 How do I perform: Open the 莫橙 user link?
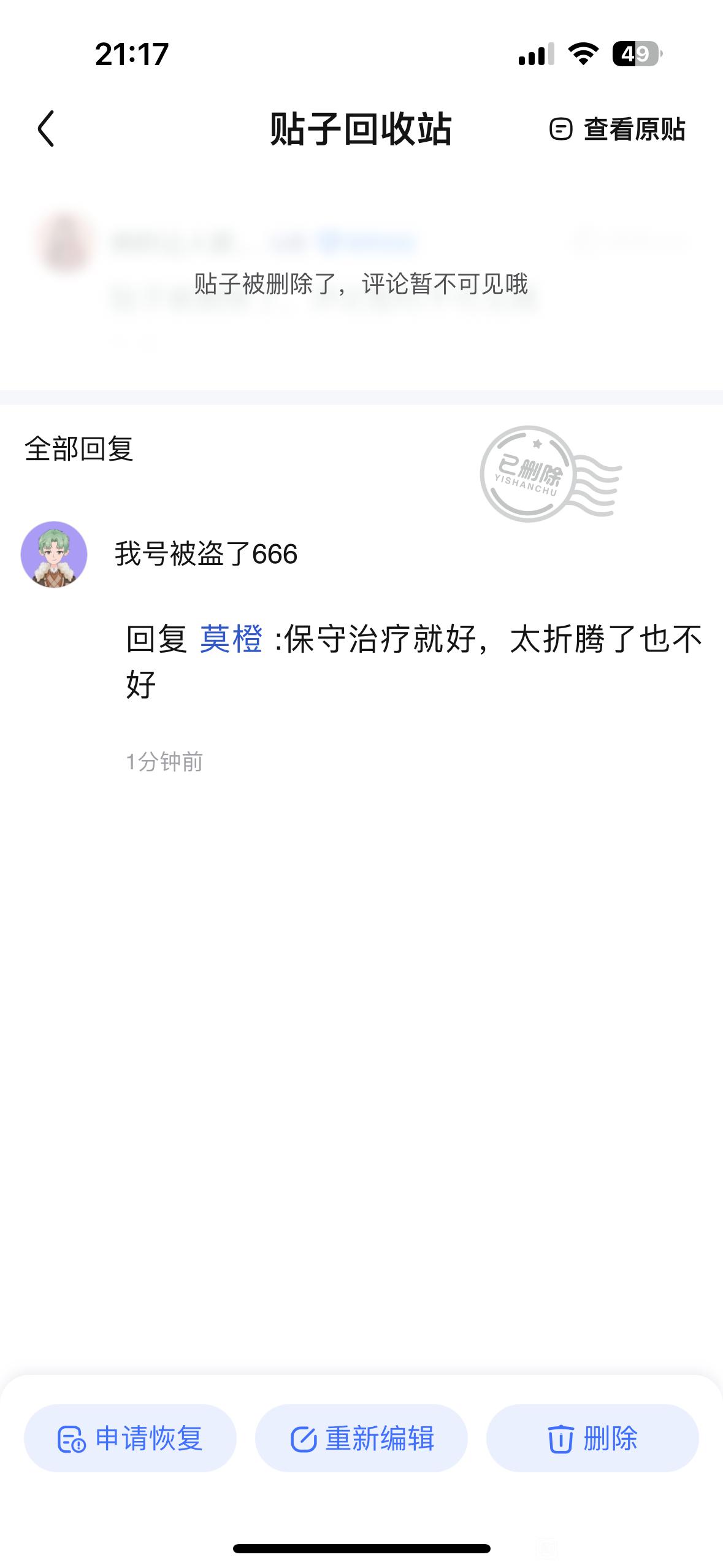tap(231, 639)
